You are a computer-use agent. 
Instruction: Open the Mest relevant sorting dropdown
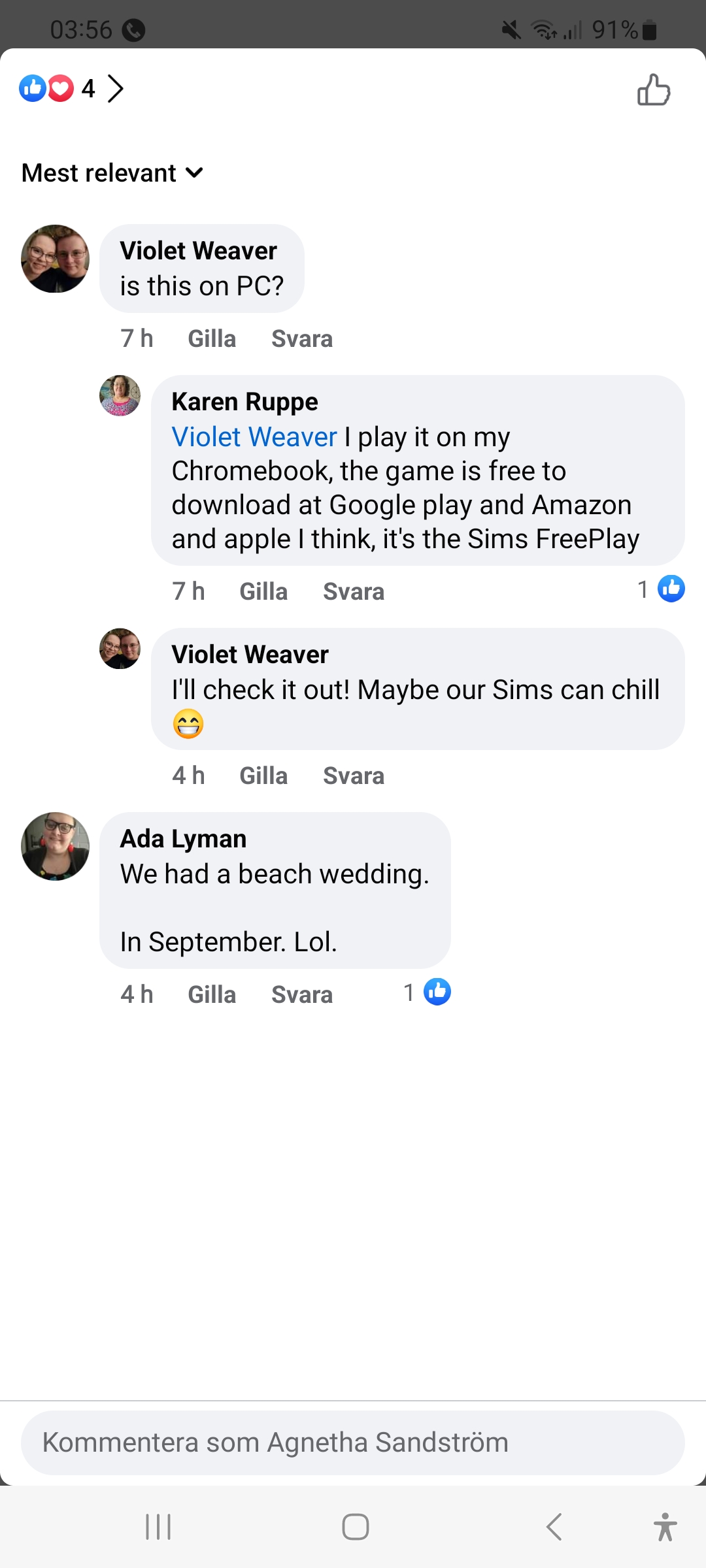pyautogui.click(x=112, y=173)
